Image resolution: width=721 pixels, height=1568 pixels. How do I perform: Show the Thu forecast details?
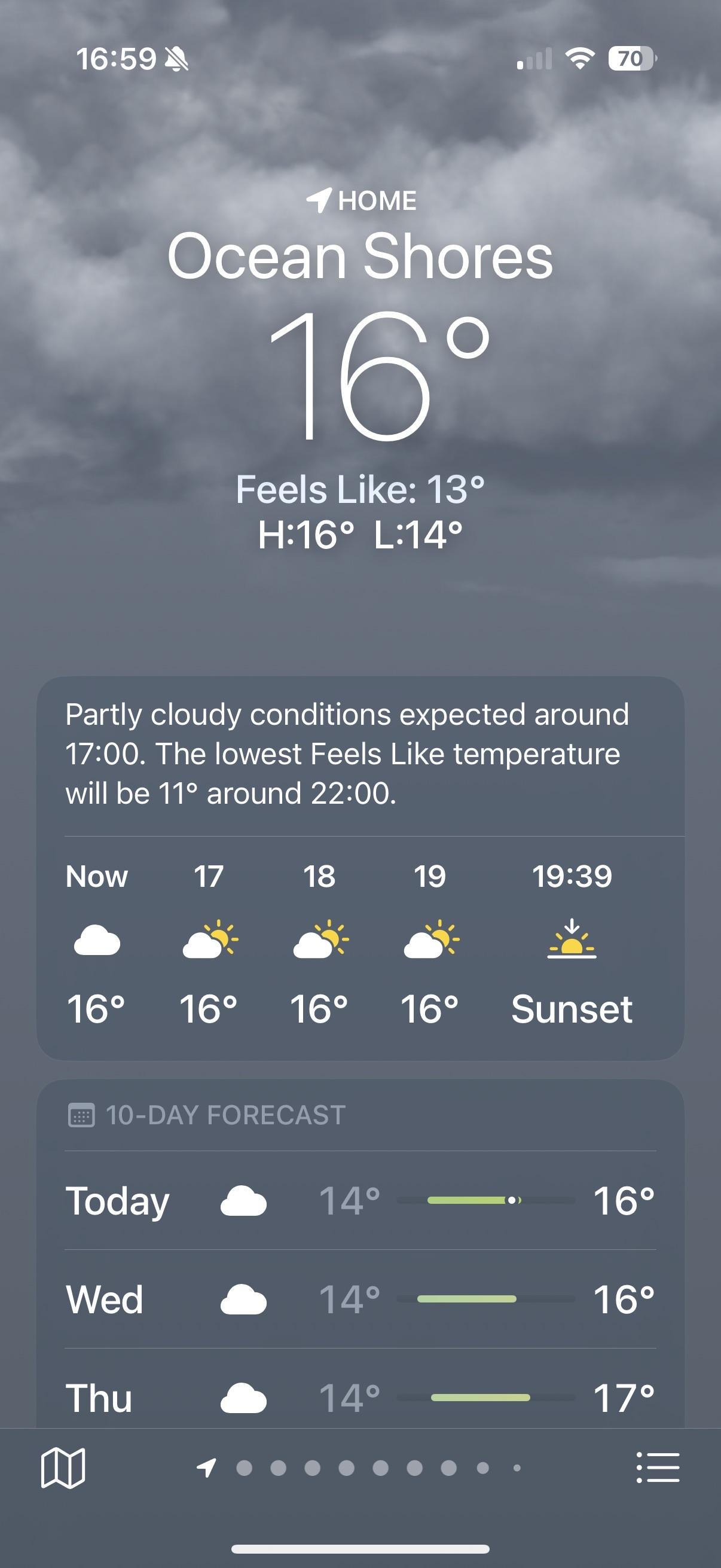pyautogui.click(x=360, y=1396)
